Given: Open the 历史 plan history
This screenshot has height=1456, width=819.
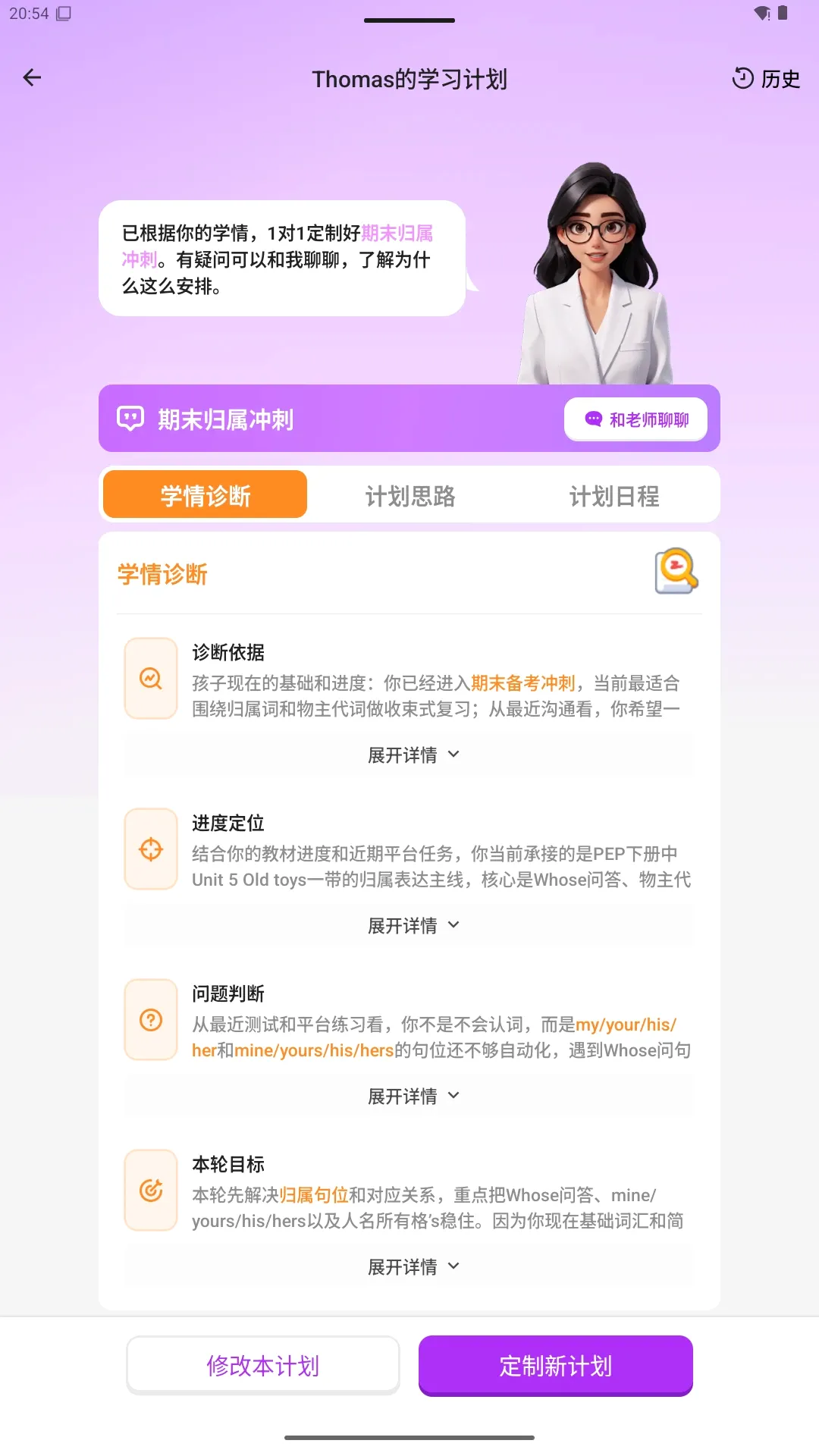Looking at the screenshot, I should [x=766, y=79].
